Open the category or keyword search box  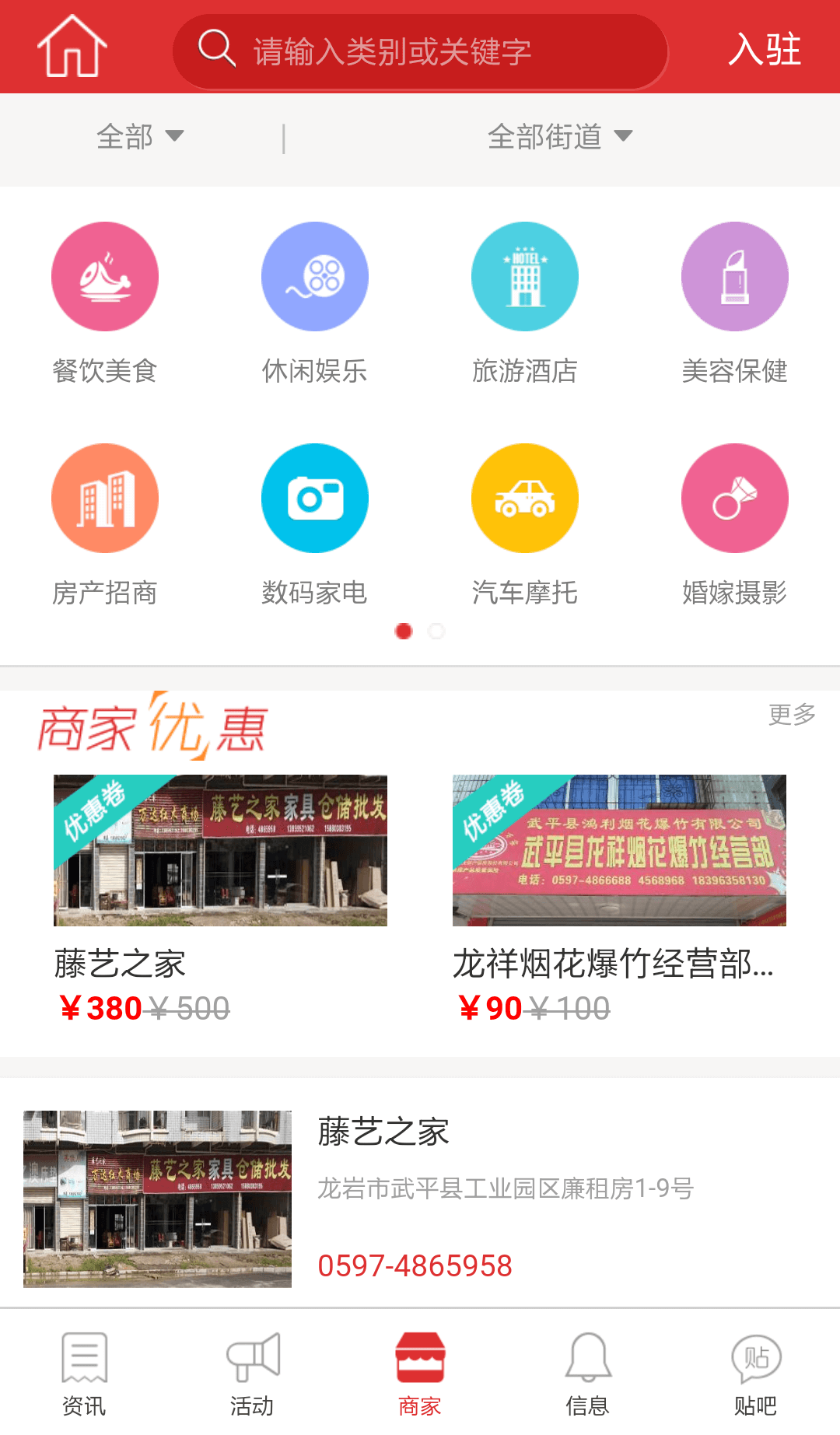click(420, 51)
